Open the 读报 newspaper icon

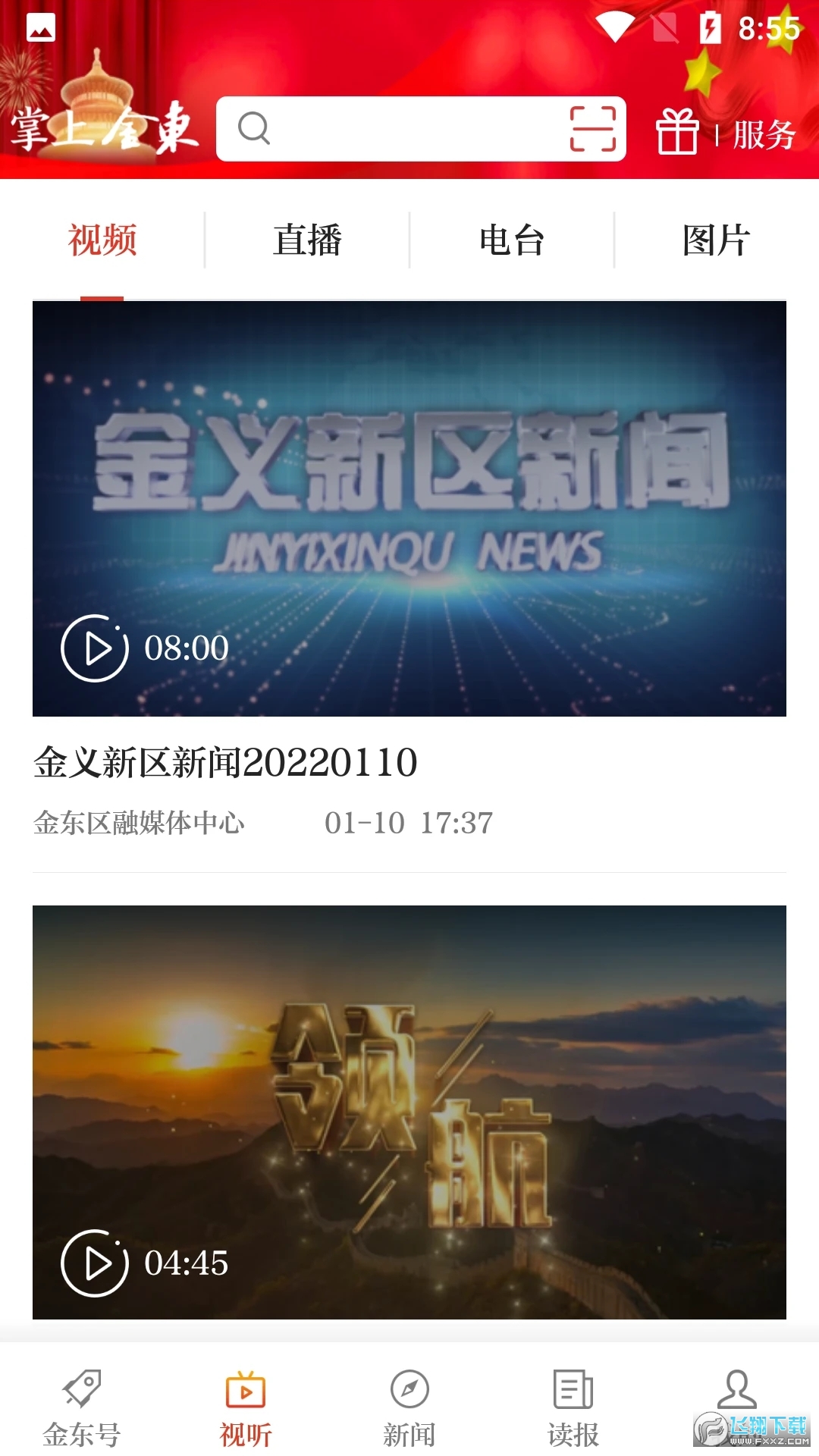(573, 1407)
